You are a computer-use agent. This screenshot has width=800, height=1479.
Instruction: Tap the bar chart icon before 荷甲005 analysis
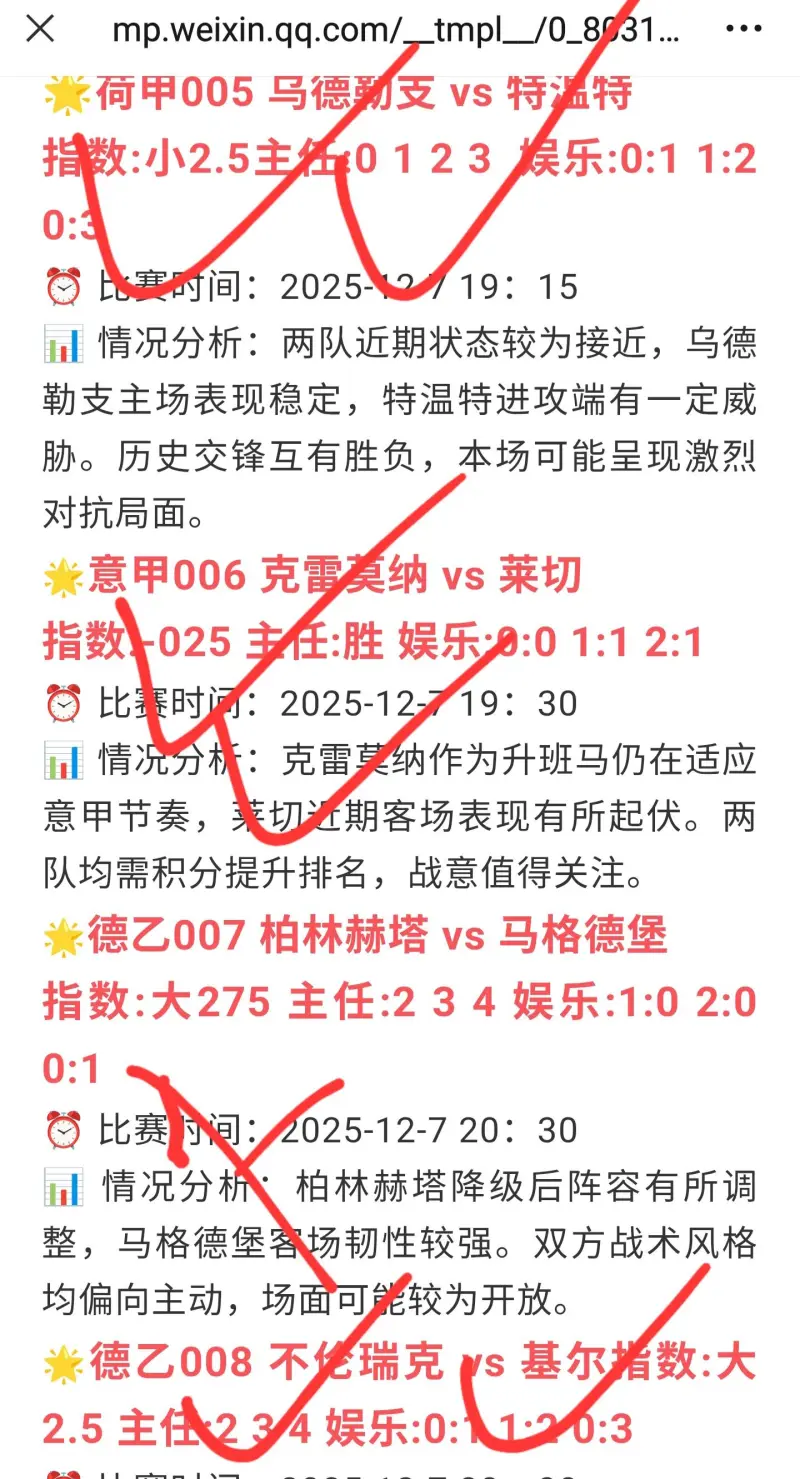(x=64, y=344)
